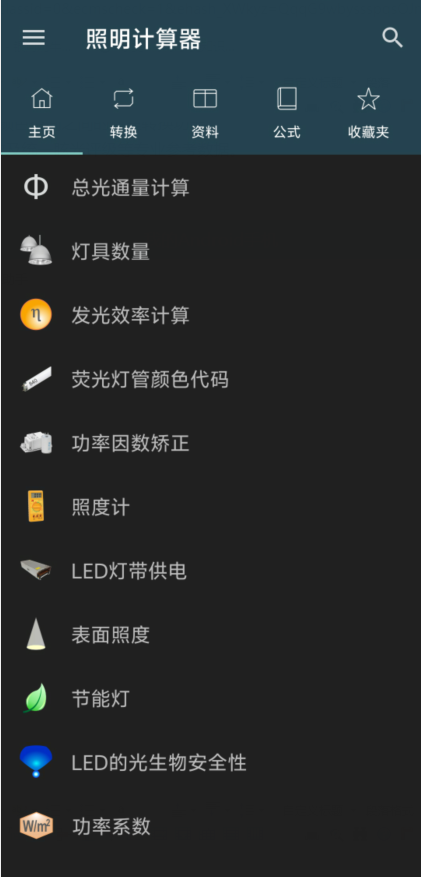Open LED的光生物安全性
421x877 pixels.
coord(211,762)
